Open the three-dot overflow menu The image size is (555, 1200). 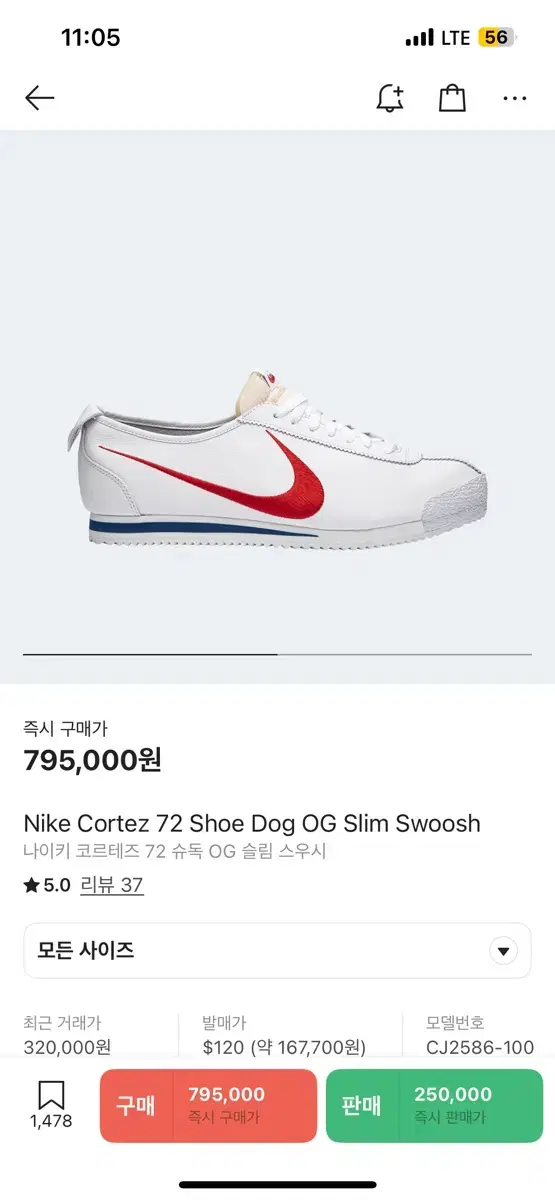pyautogui.click(x=515, y=98)
